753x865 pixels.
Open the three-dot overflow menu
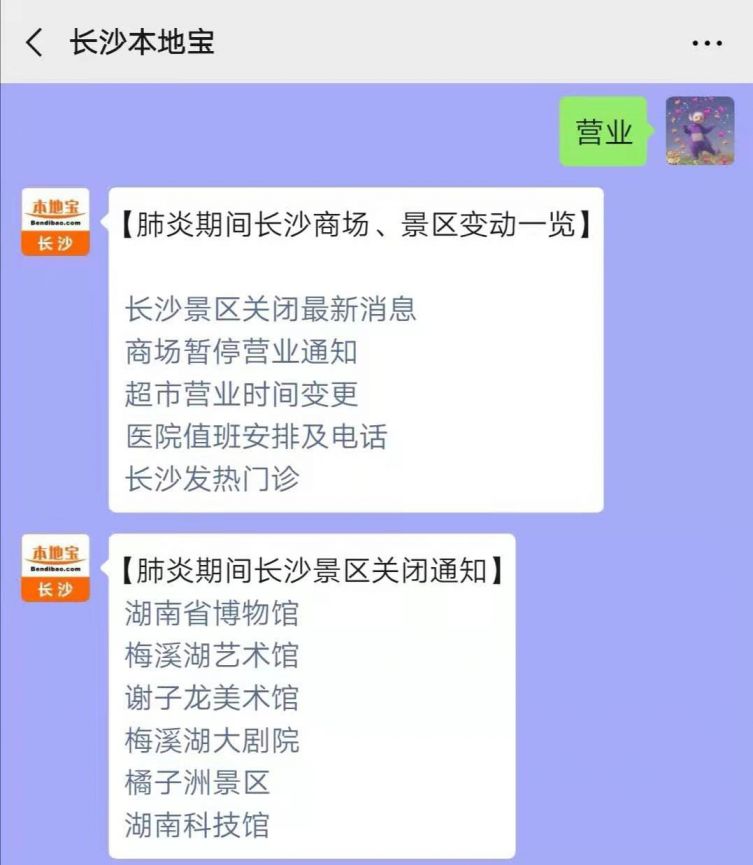click(x=707, y=43)
